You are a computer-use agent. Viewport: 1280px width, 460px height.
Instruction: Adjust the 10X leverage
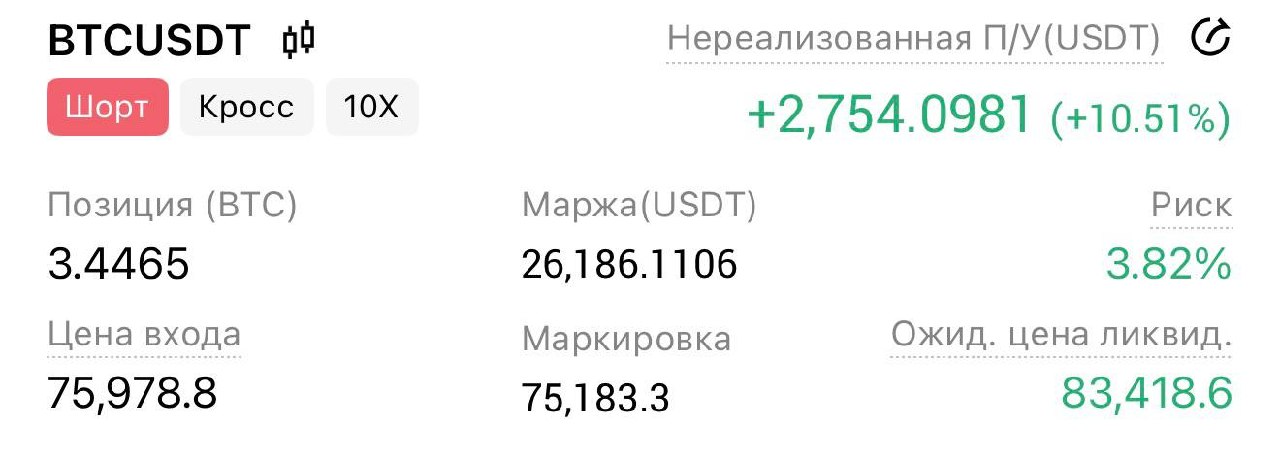[x=371, y=107]
